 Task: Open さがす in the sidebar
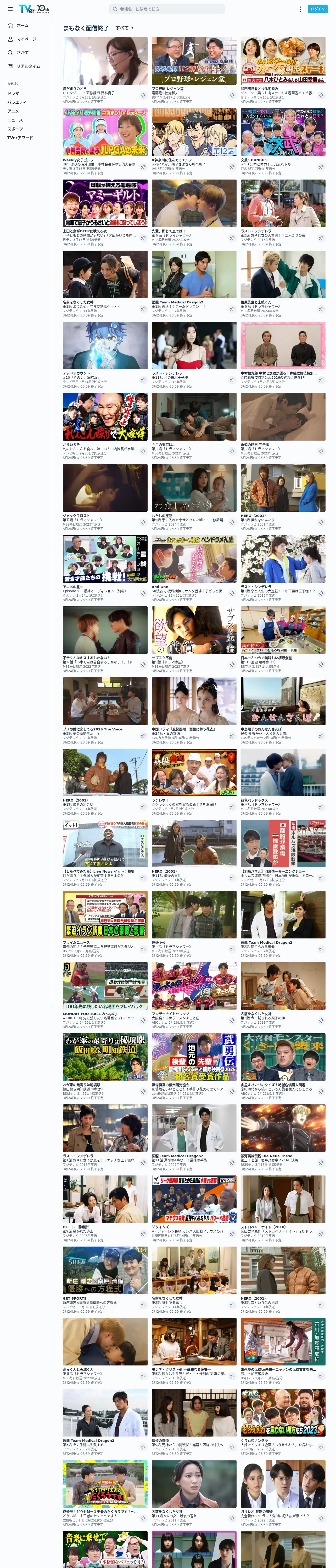[18, 52]
